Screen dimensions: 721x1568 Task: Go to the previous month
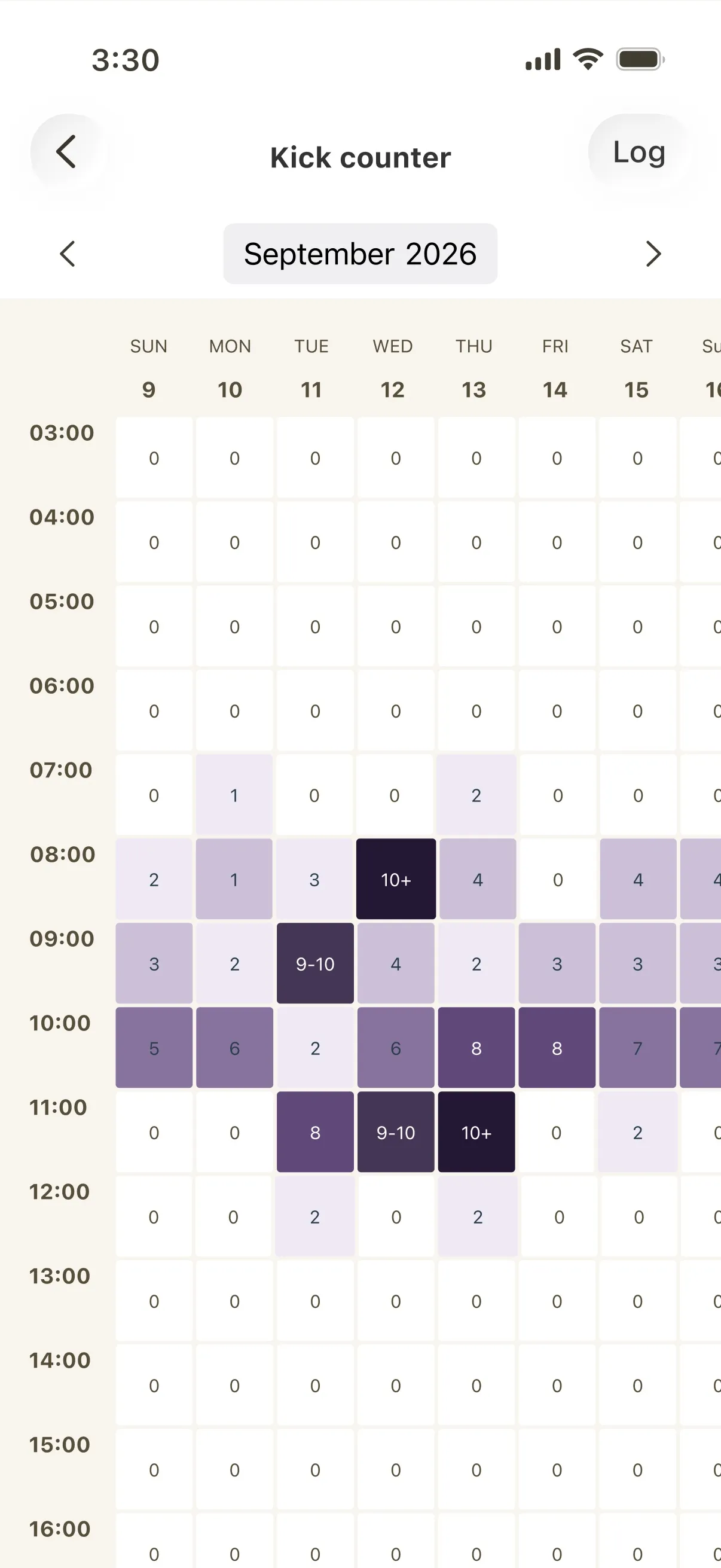[x=68, y=254]
